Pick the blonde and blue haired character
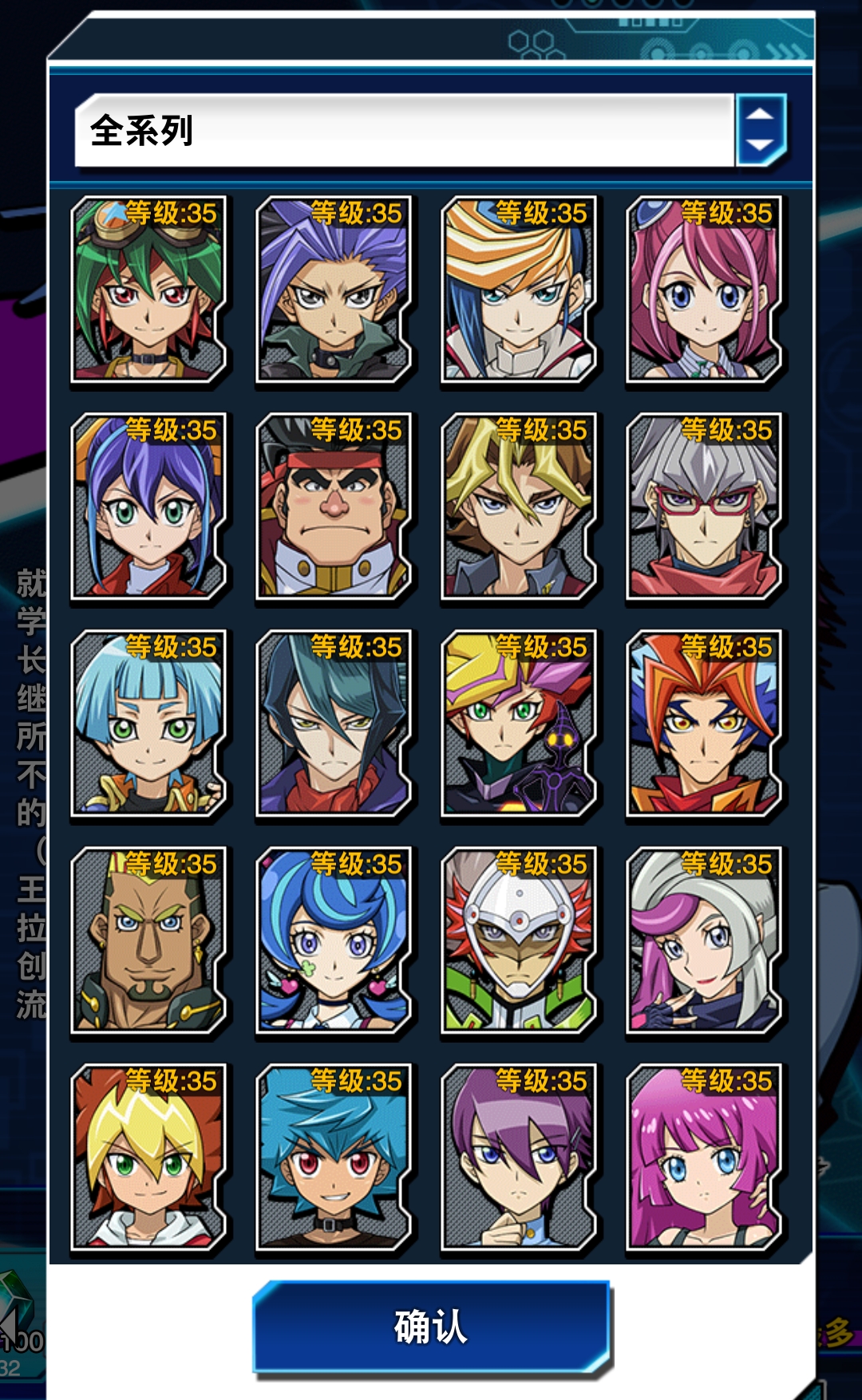The width and height of the screenshot is (862, 1400). (x=519, y=291)
